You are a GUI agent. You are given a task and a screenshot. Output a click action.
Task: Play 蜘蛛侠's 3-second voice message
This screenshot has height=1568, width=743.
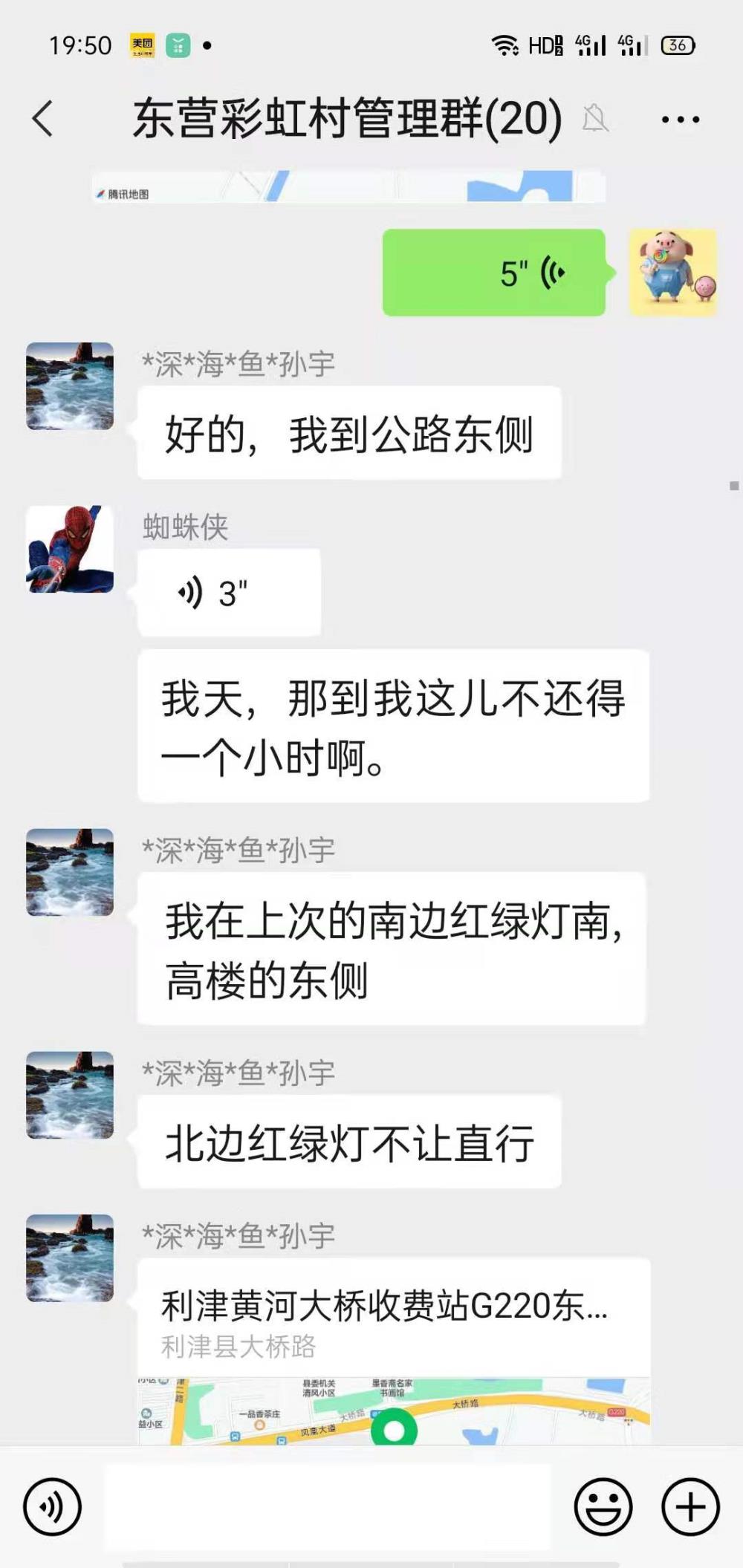(x=229, y=593)
